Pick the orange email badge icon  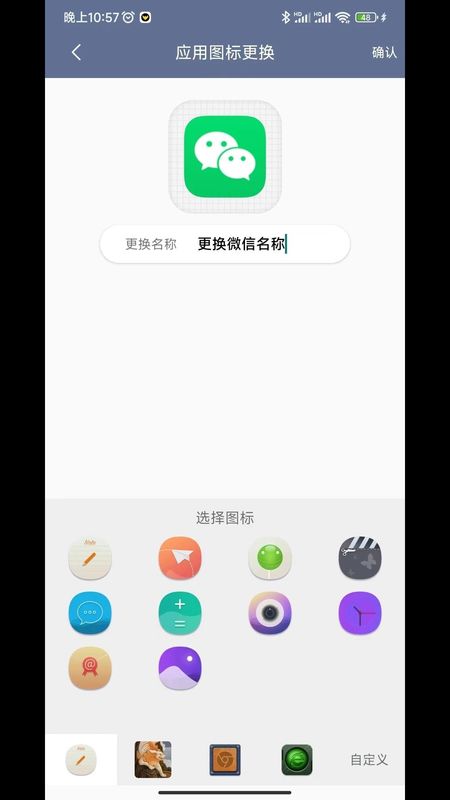[90, 668]
